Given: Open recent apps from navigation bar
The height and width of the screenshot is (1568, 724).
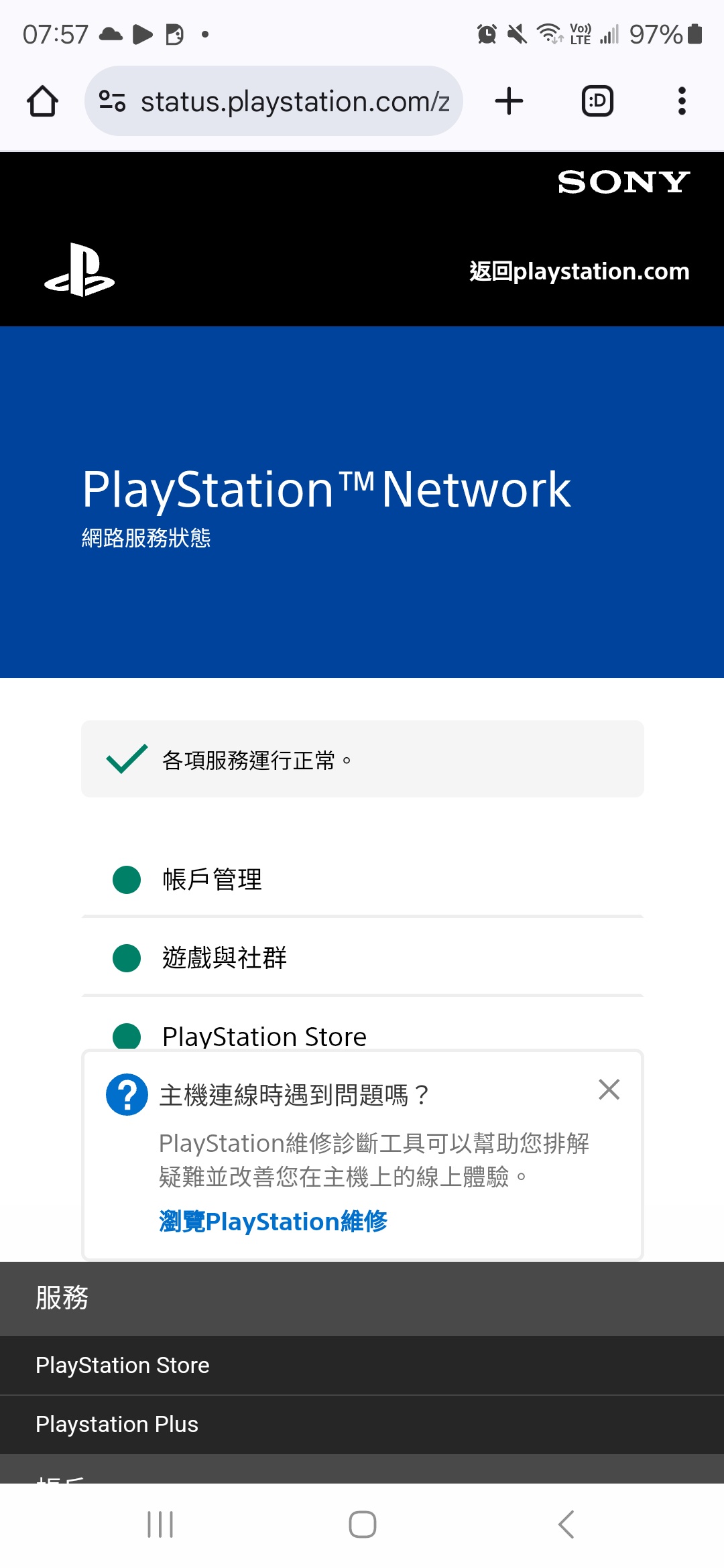Looking at the screenshot, I should point(160,1524).
